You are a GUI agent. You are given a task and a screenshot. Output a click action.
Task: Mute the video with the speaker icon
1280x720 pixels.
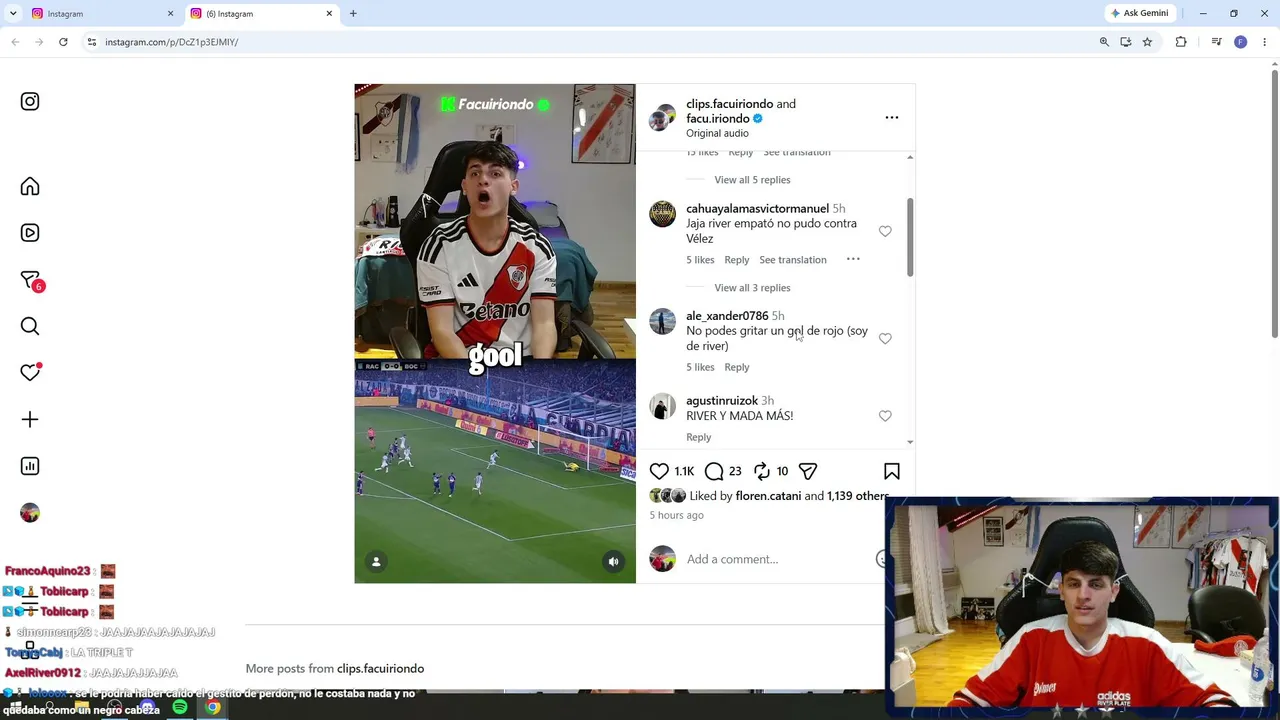point(614,562)
